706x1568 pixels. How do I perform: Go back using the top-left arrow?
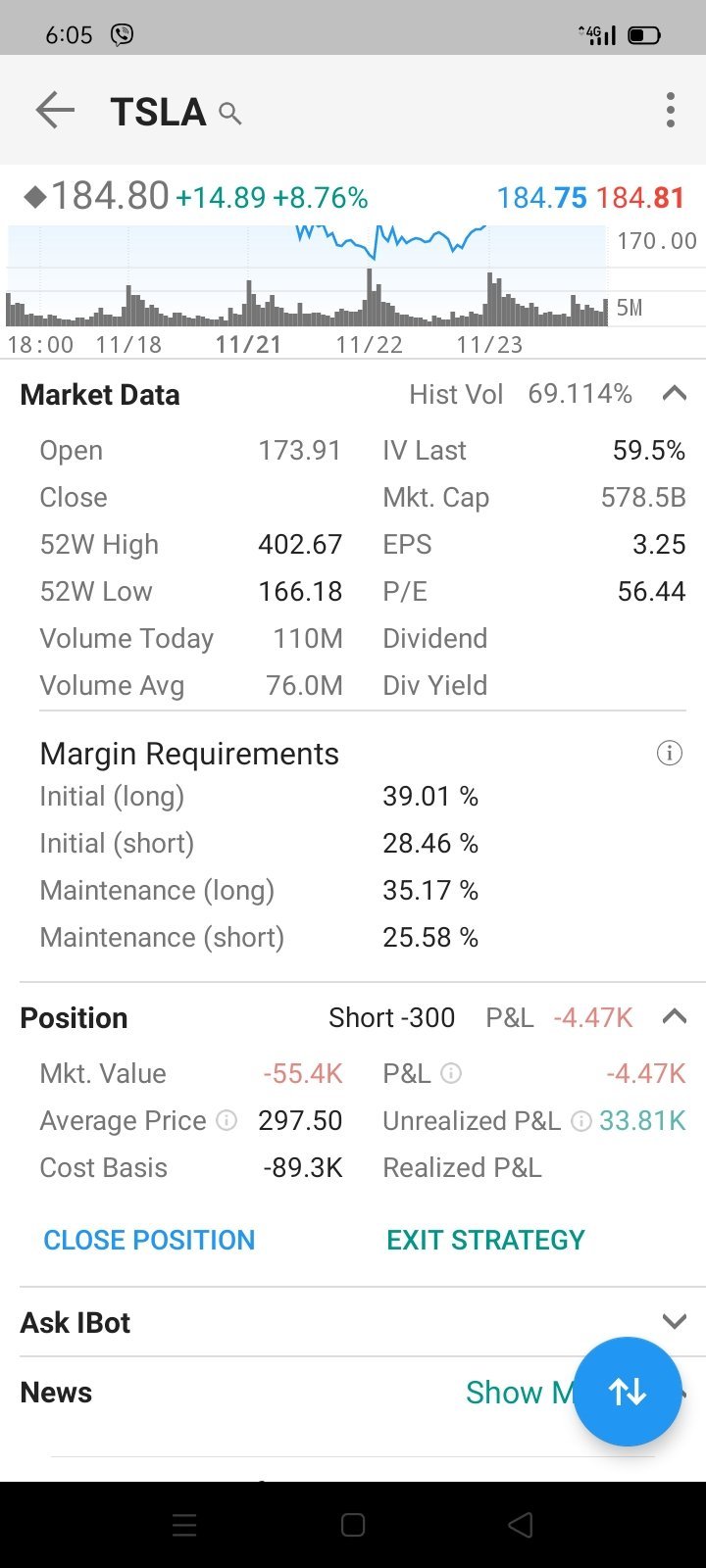[x=55, y=111]
